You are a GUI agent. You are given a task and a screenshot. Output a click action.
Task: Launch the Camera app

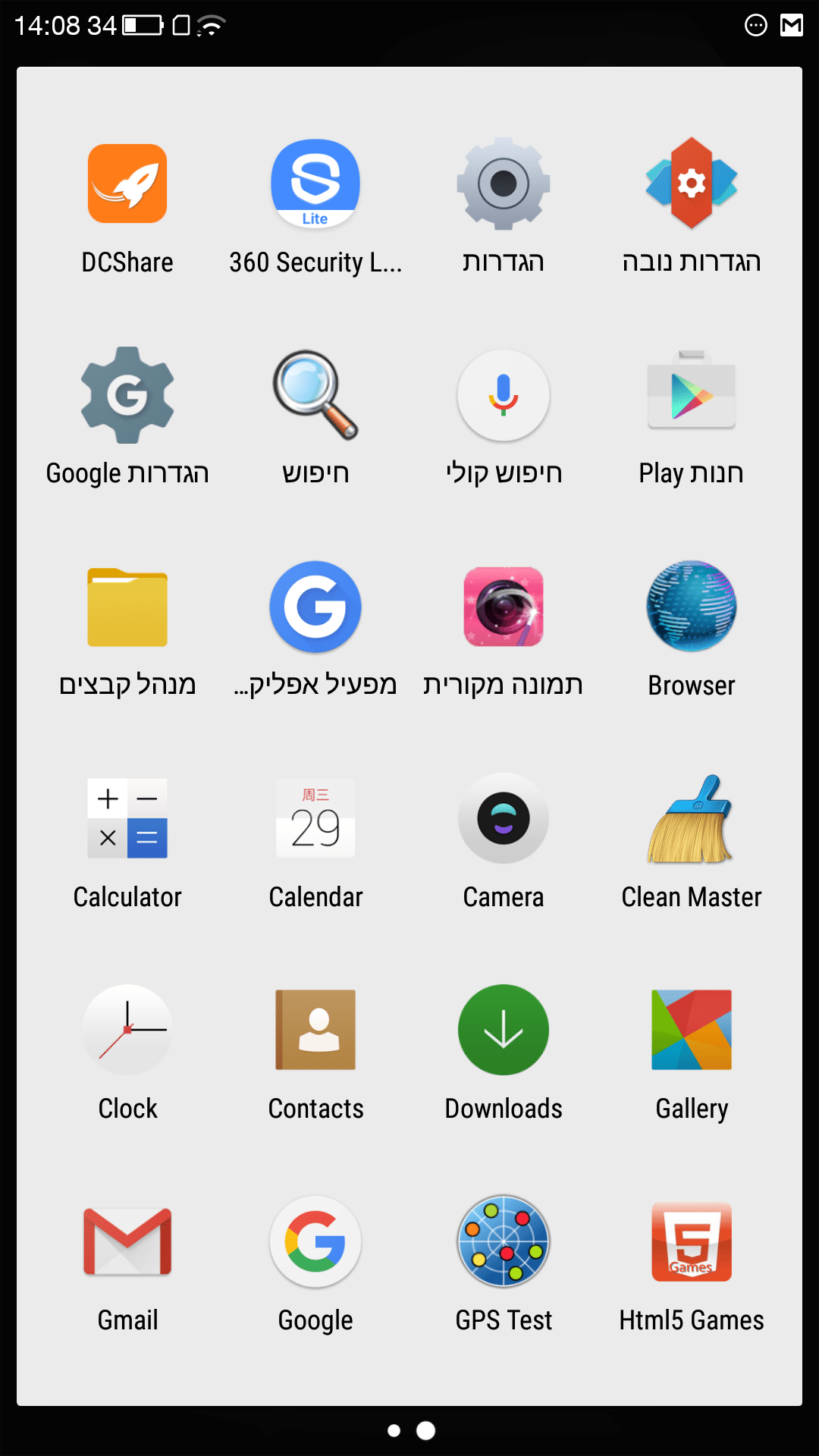click(x=504, y=818)
